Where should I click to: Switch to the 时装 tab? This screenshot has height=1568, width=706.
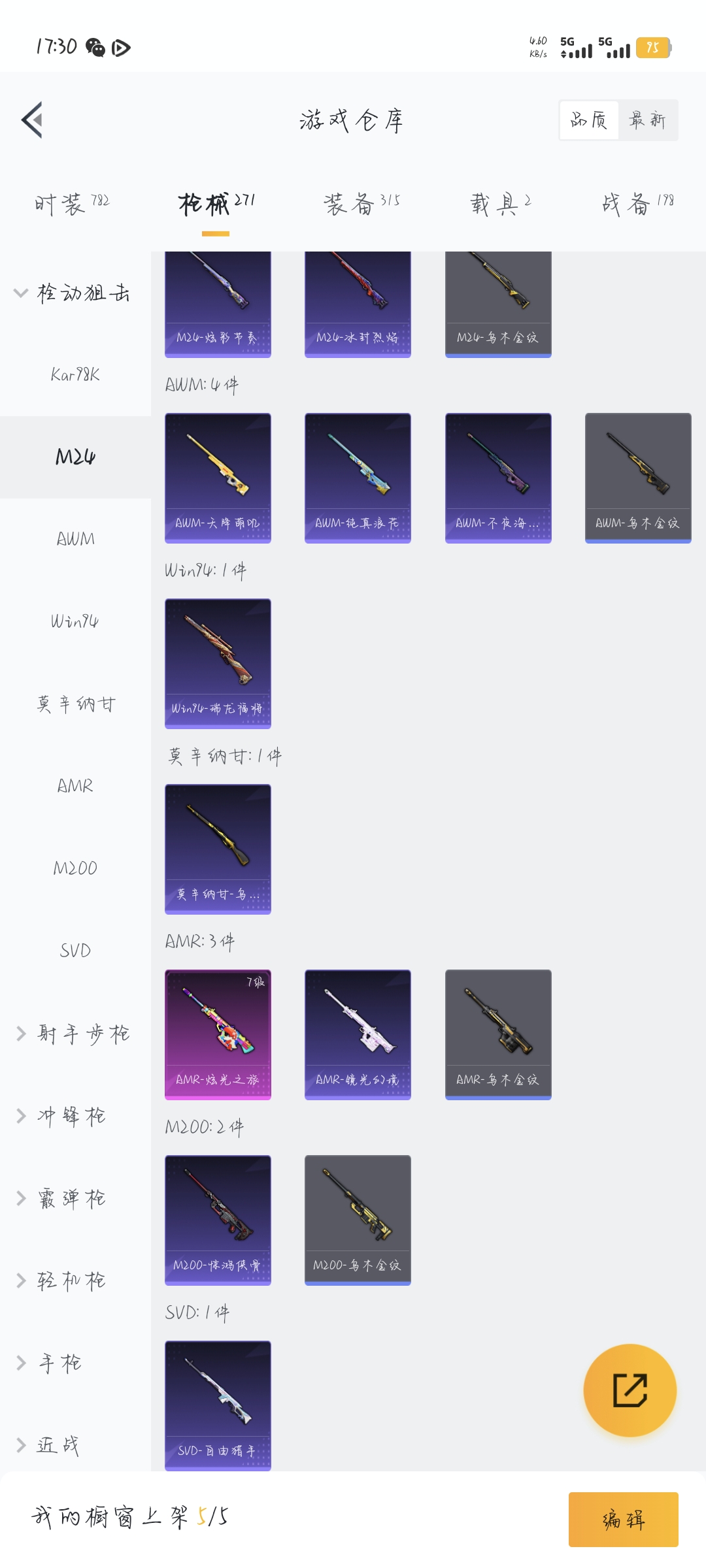tap(72, 204)
